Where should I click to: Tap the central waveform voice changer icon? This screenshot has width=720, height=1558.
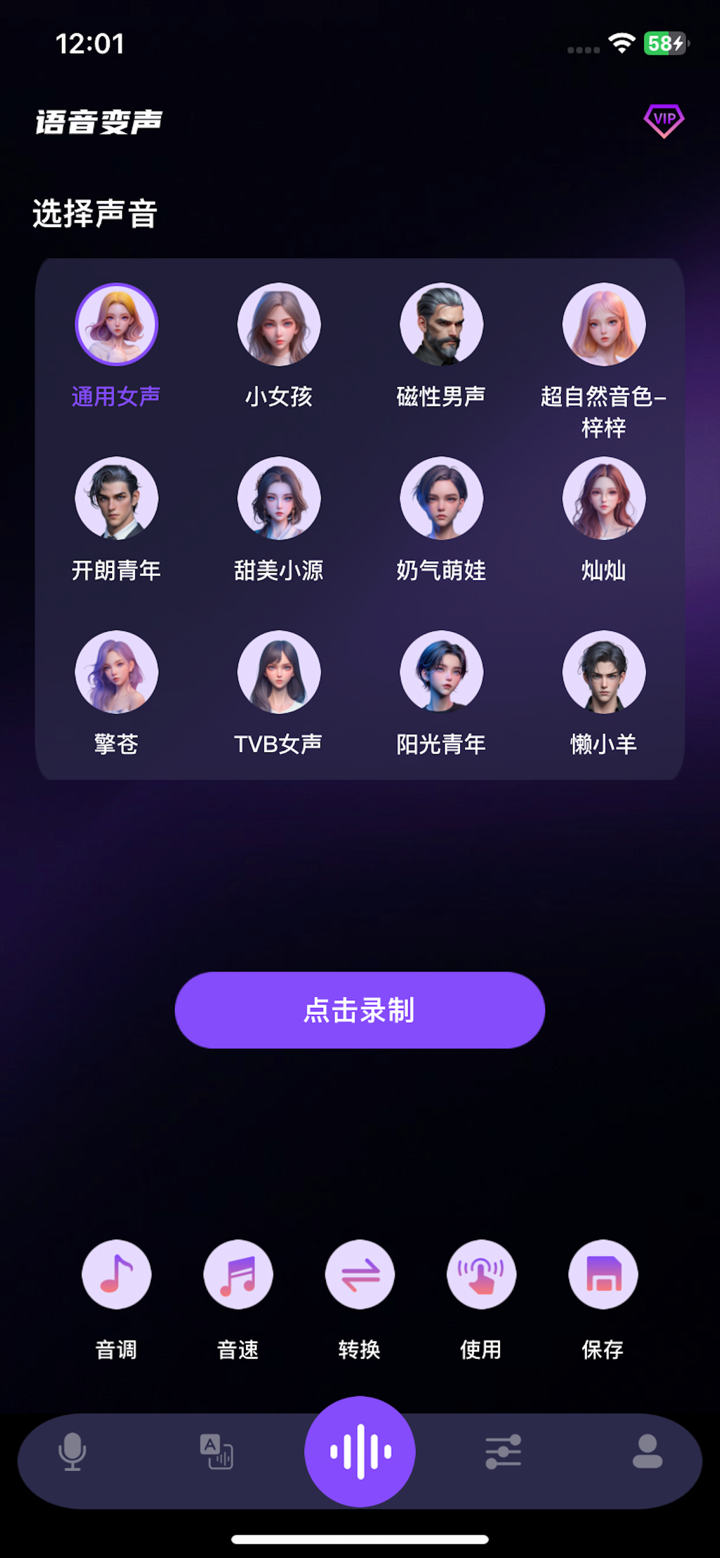(x=359, y=1451)
